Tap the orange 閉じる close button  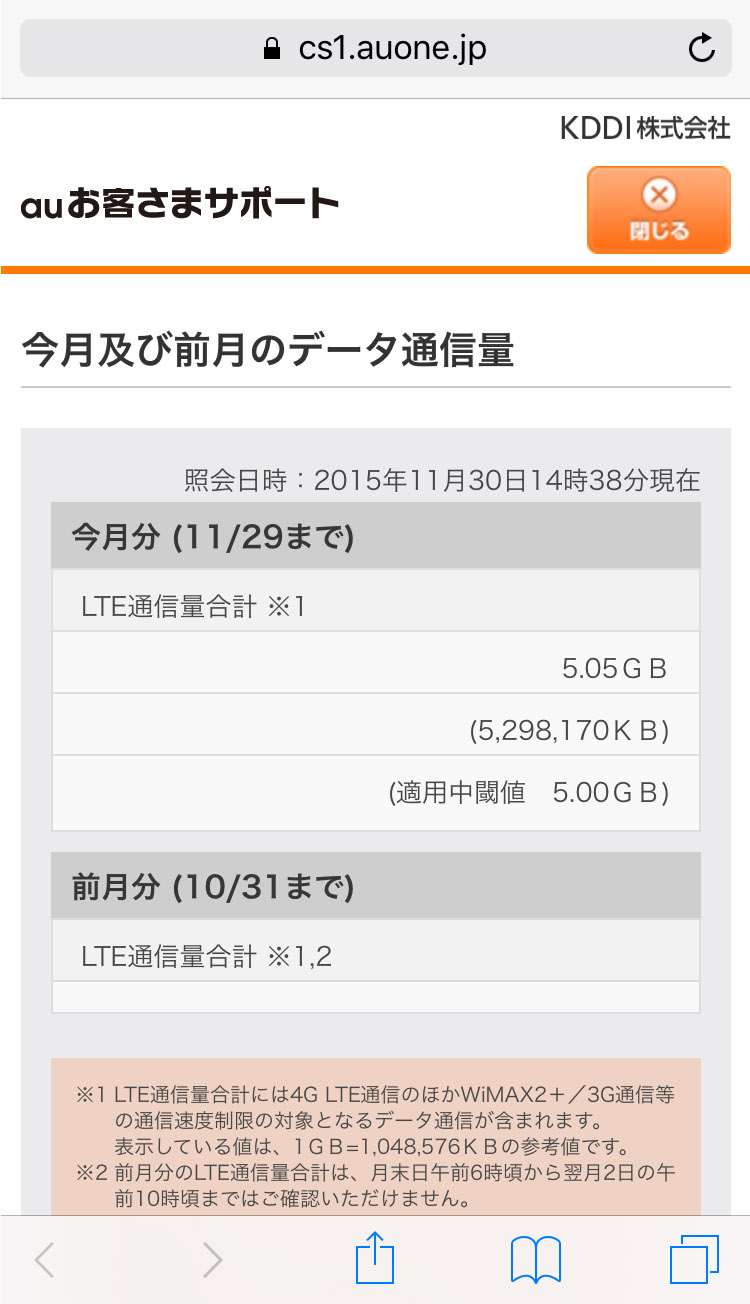(658, 210)
